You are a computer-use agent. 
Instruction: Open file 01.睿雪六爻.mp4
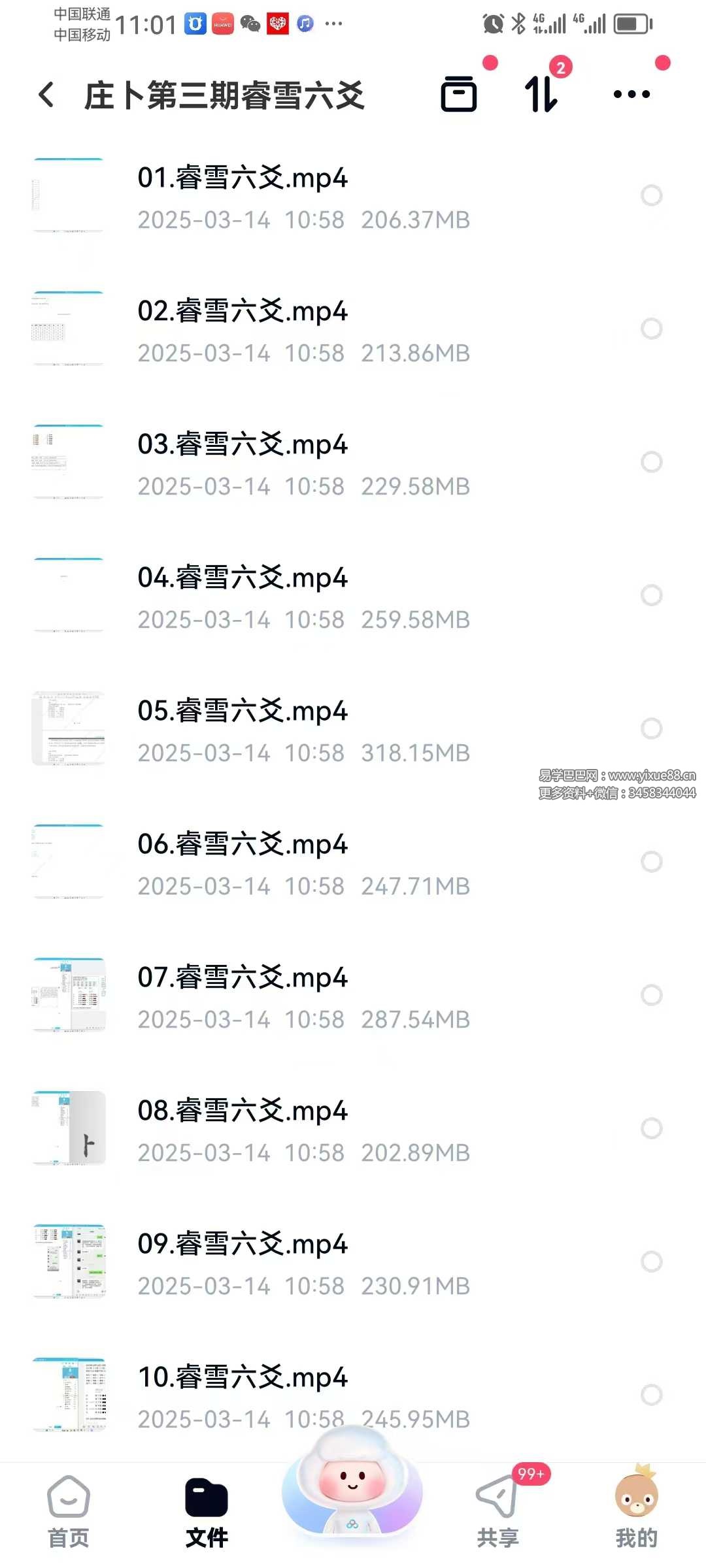pos(243,178)
